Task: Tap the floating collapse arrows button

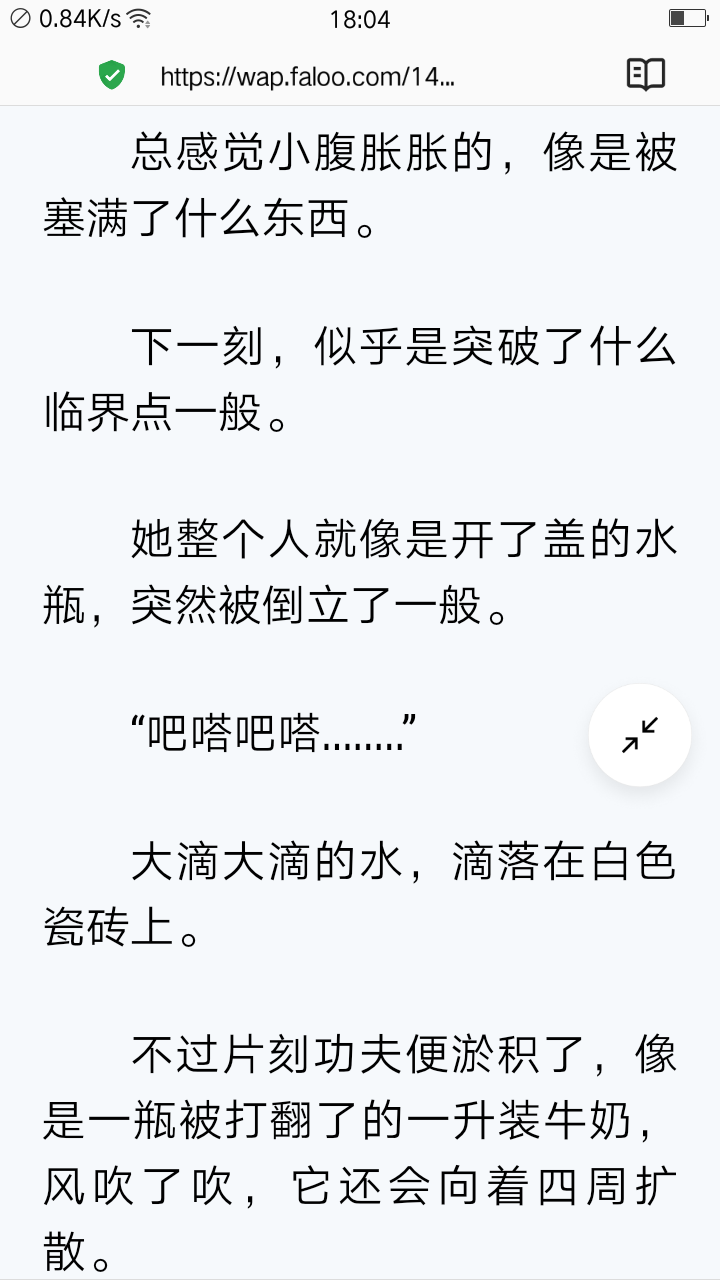Action: point(640,735)
